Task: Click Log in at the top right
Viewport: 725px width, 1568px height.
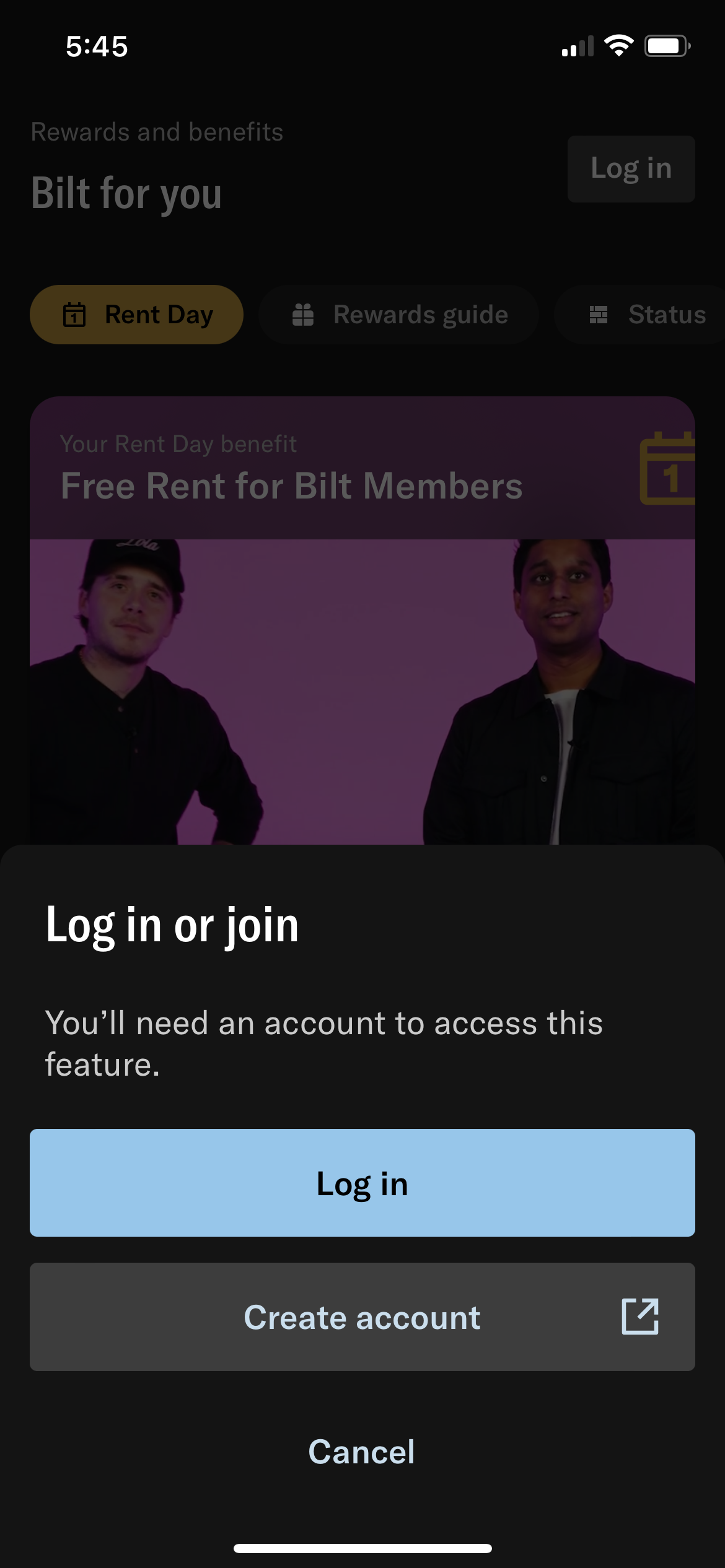Action: [x=631, y=168]
